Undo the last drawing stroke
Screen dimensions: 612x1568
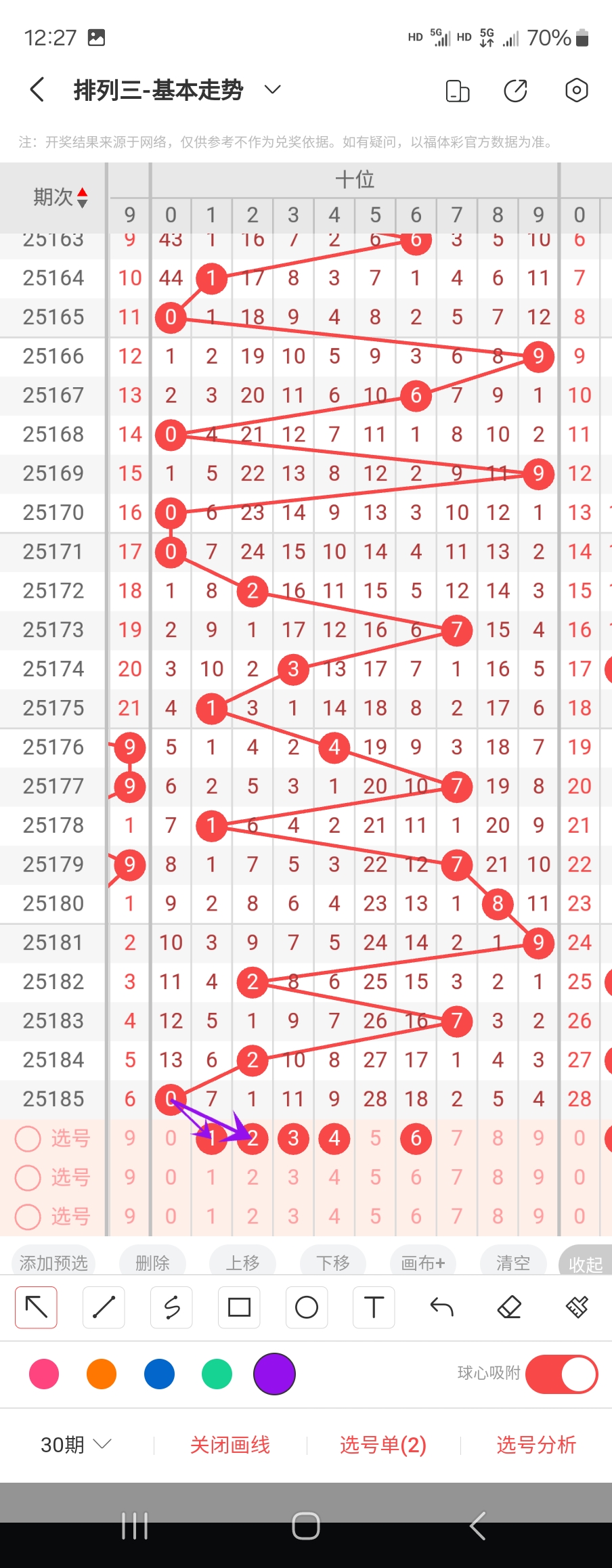tap(441, 1307)
